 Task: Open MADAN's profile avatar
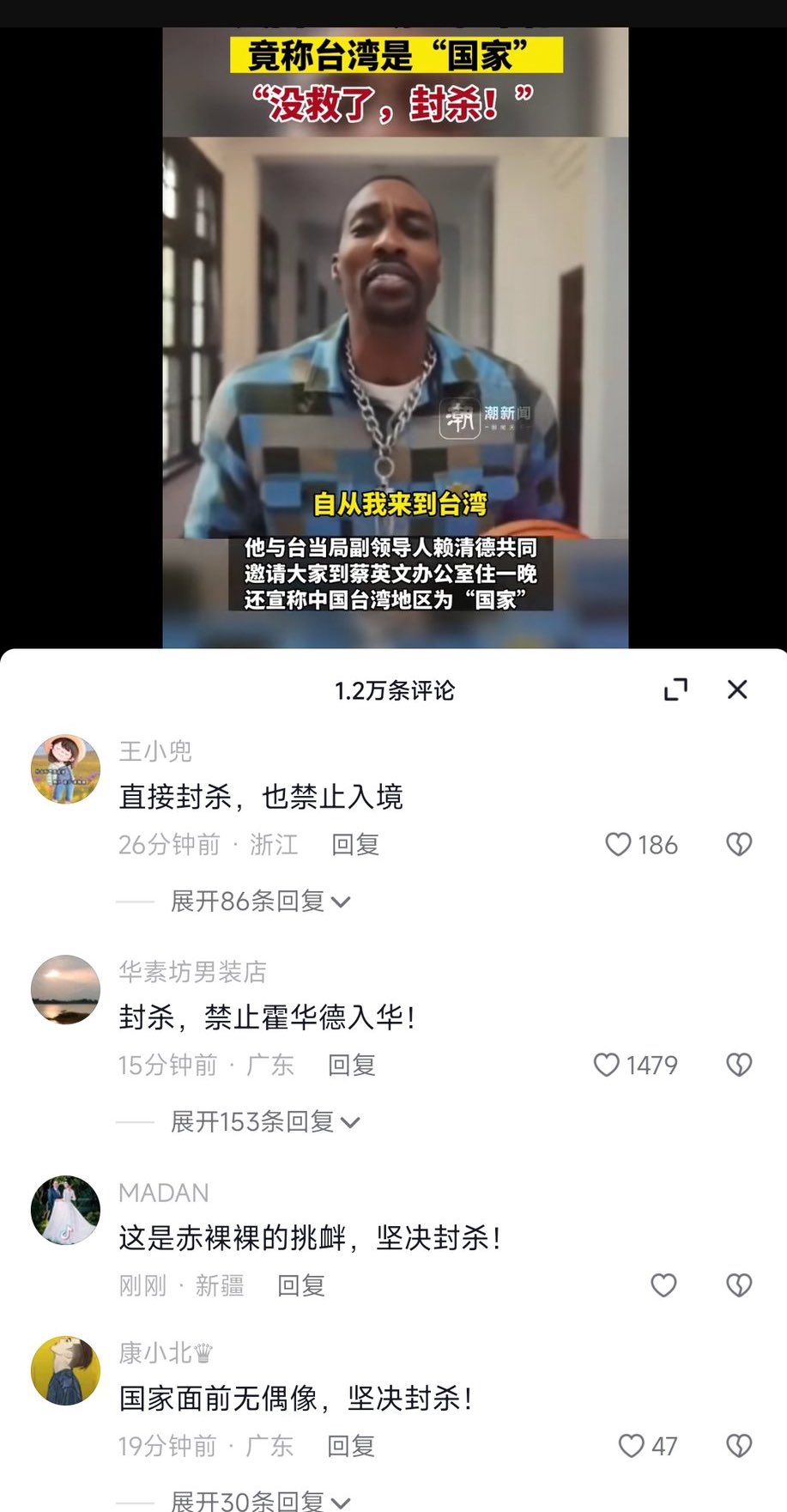tap(65, 1210)
